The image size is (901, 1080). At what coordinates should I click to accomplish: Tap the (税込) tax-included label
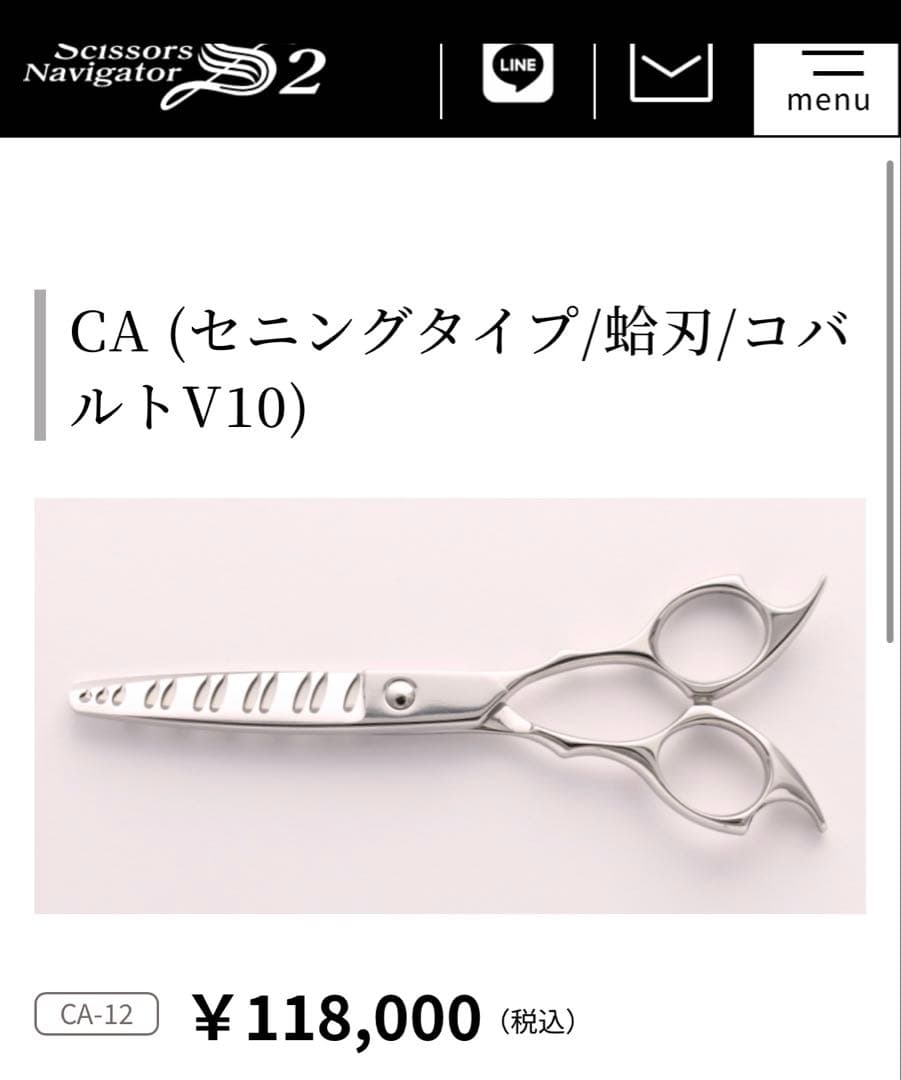538,1020
